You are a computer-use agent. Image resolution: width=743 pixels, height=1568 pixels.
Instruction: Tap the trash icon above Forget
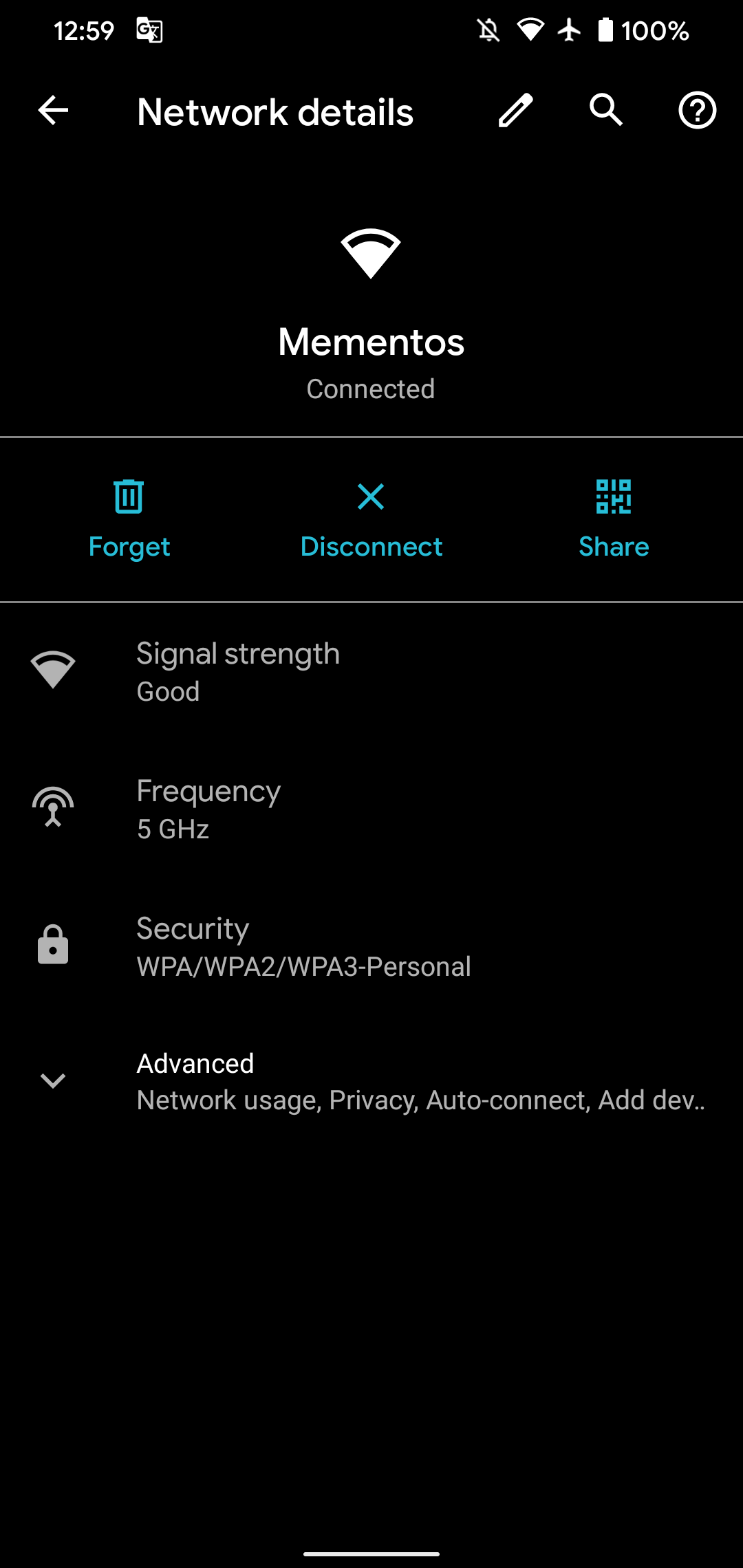click(x=129, y=498)
